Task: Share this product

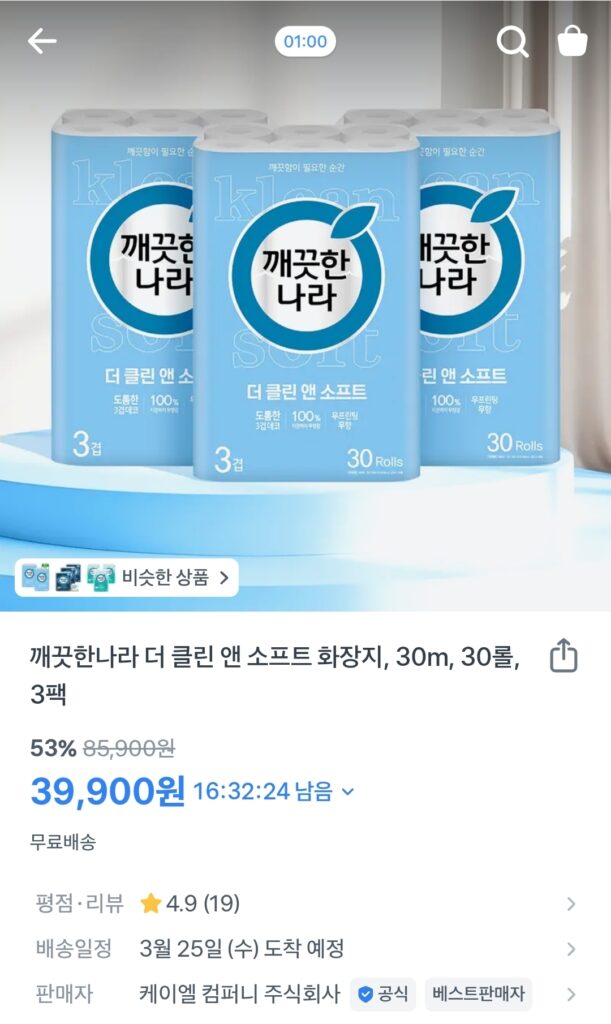Action: (564, 657)
